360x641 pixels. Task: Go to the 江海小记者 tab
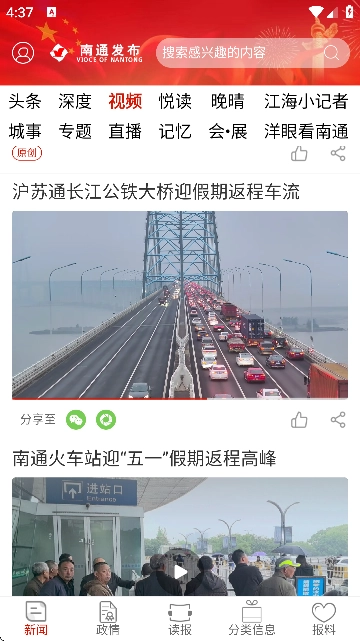coord(306,101)
